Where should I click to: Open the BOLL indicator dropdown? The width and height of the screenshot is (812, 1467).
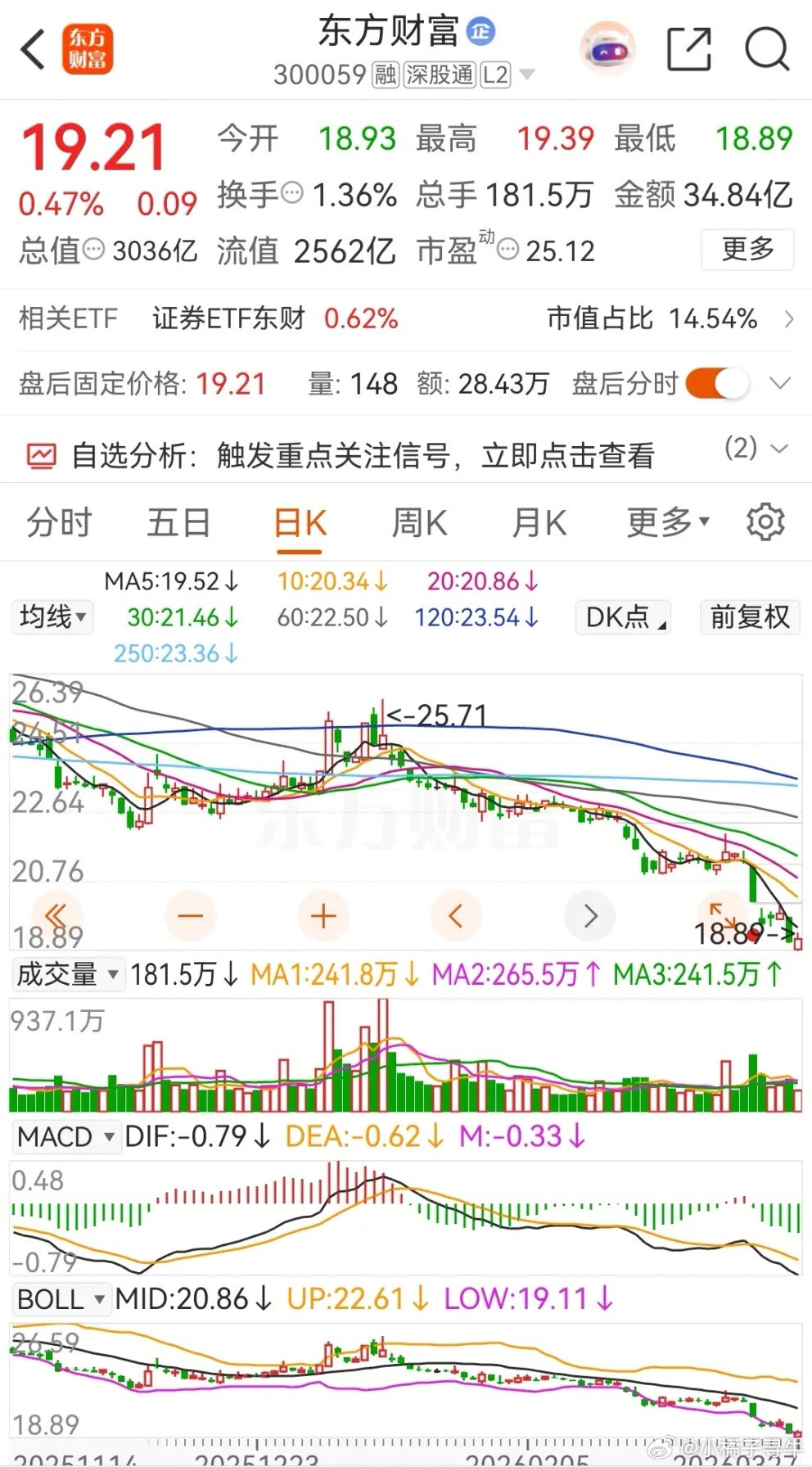point(61,1299)
